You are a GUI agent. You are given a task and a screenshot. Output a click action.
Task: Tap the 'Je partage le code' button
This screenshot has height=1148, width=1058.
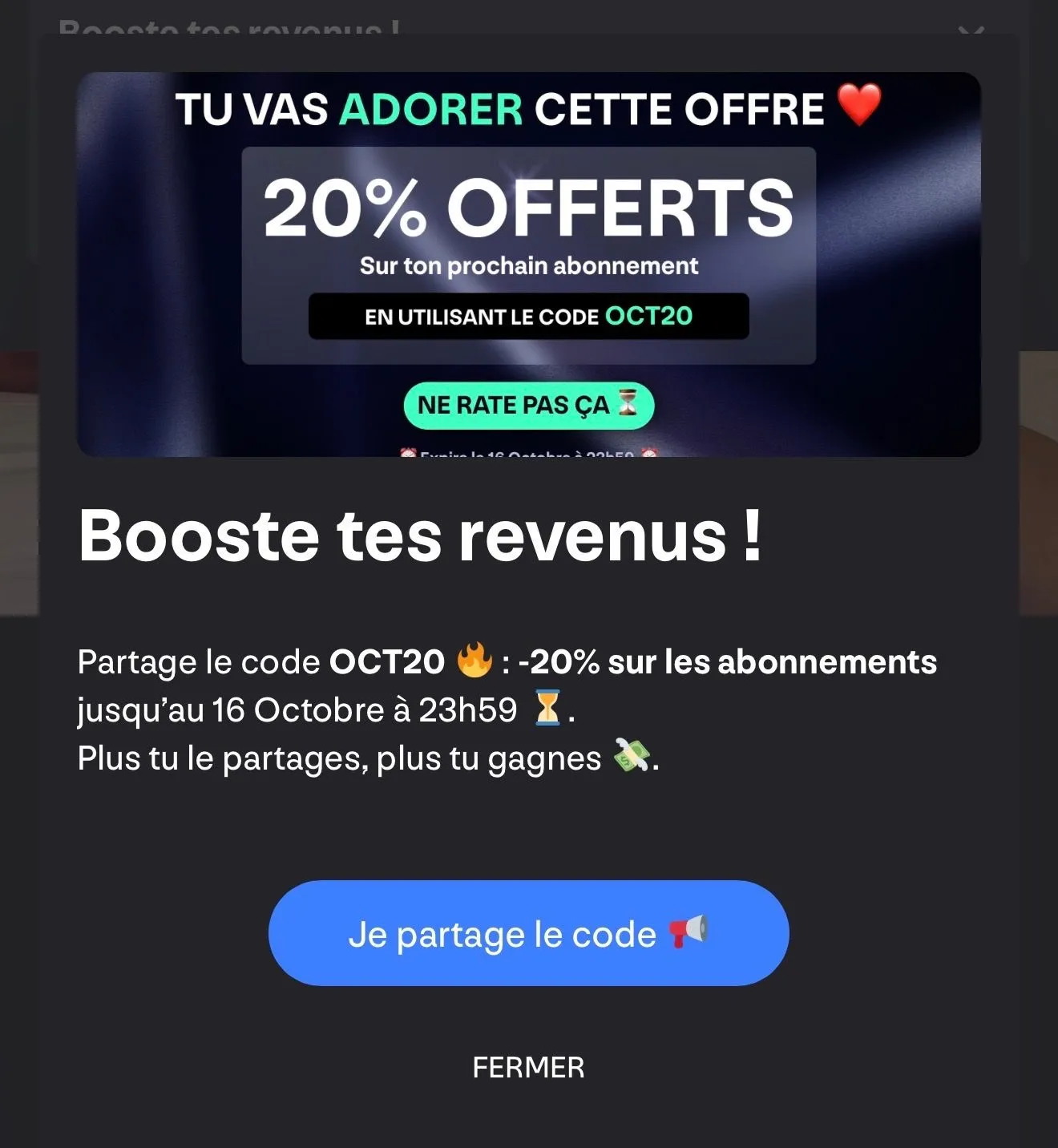coord(528,933)
